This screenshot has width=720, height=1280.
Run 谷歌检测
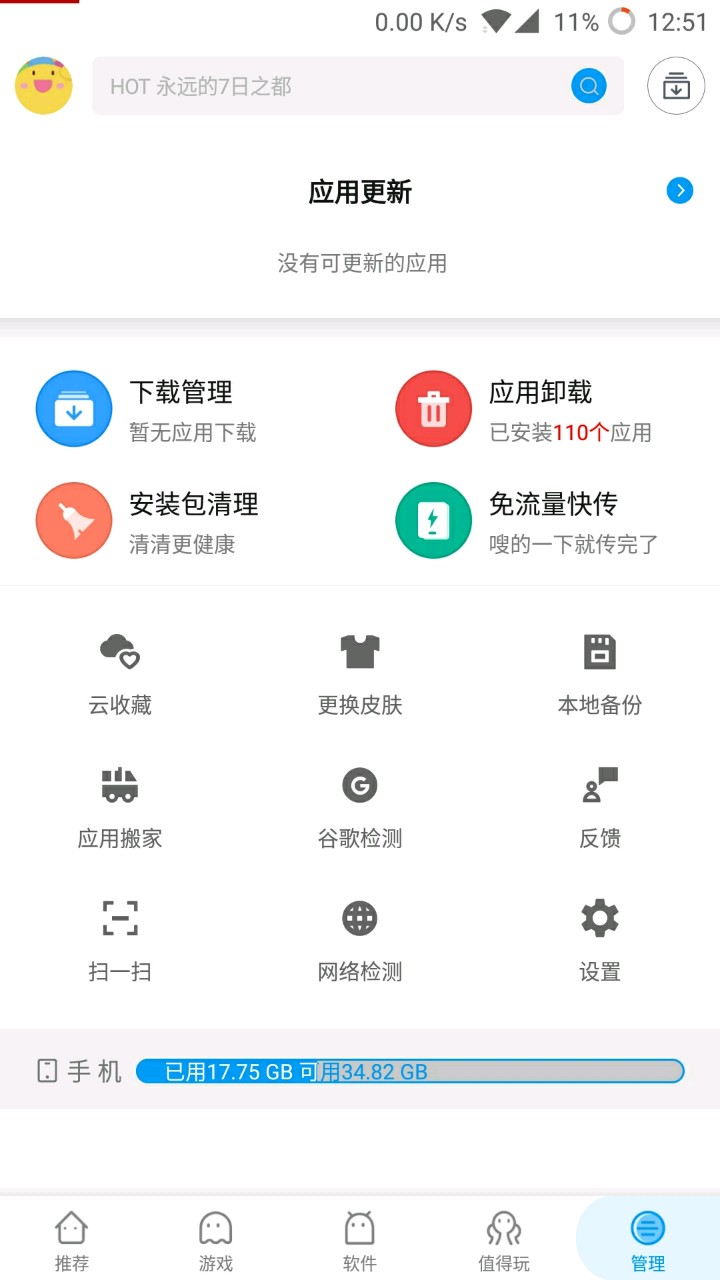360,808
